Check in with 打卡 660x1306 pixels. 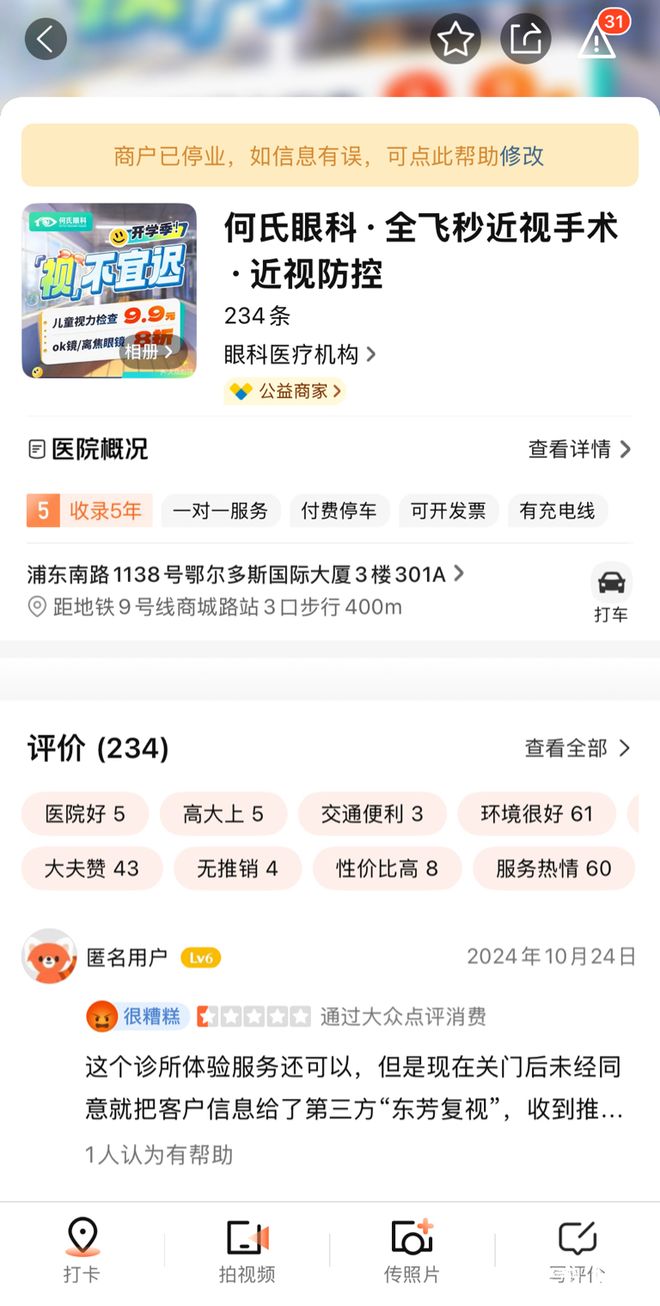(x=81, y=1250)
